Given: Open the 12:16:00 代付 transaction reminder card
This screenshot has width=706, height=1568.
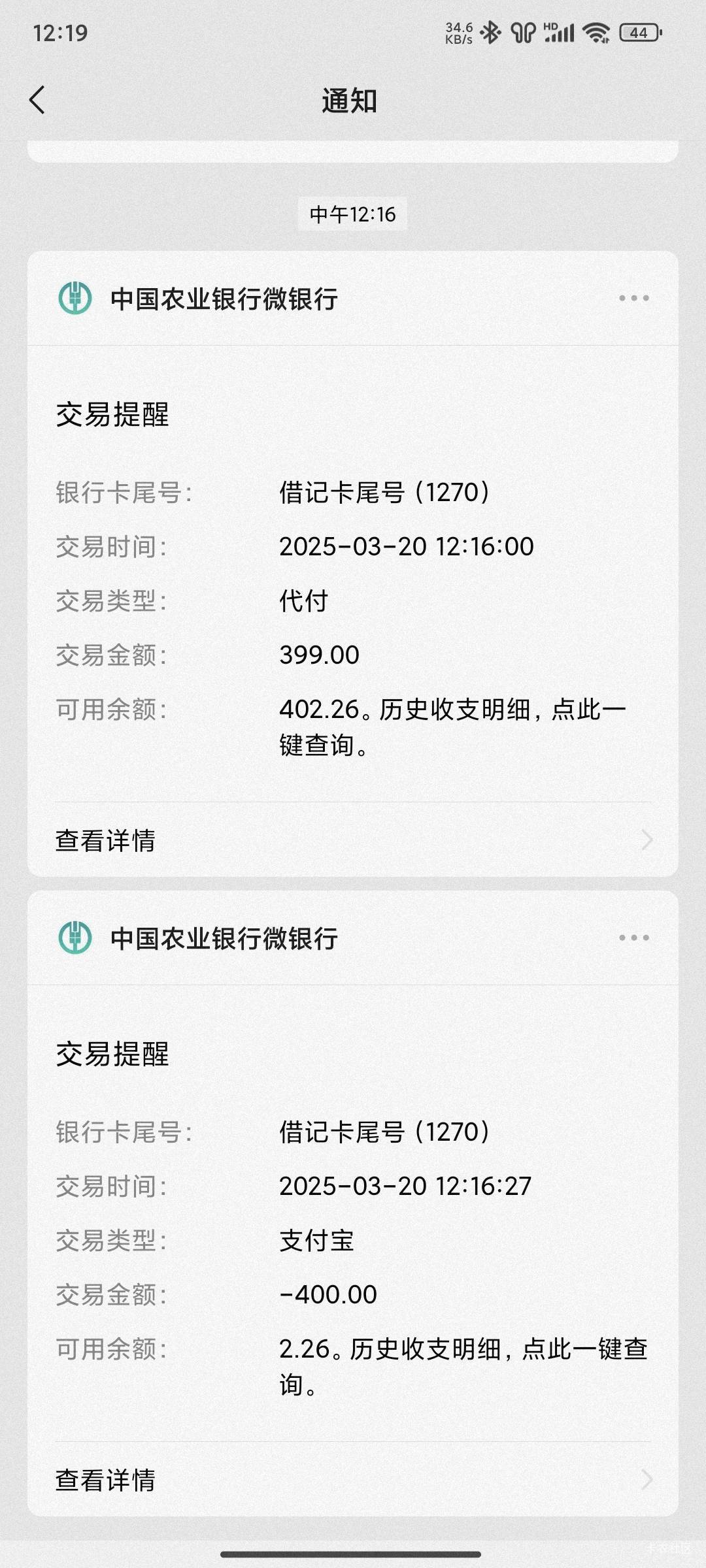Looking at the screenshot, I should [353, 574].
